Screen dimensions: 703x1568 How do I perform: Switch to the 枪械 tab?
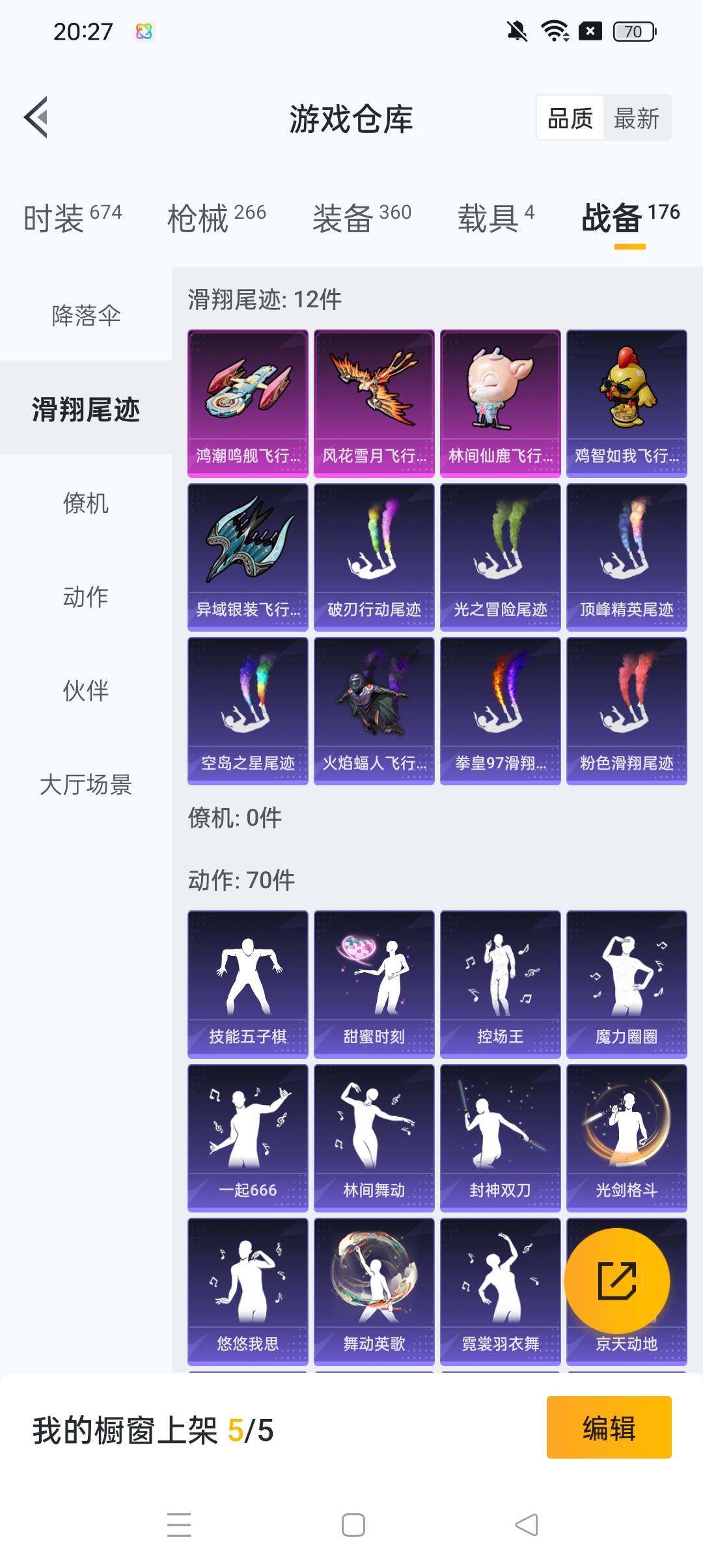[216, 218]
